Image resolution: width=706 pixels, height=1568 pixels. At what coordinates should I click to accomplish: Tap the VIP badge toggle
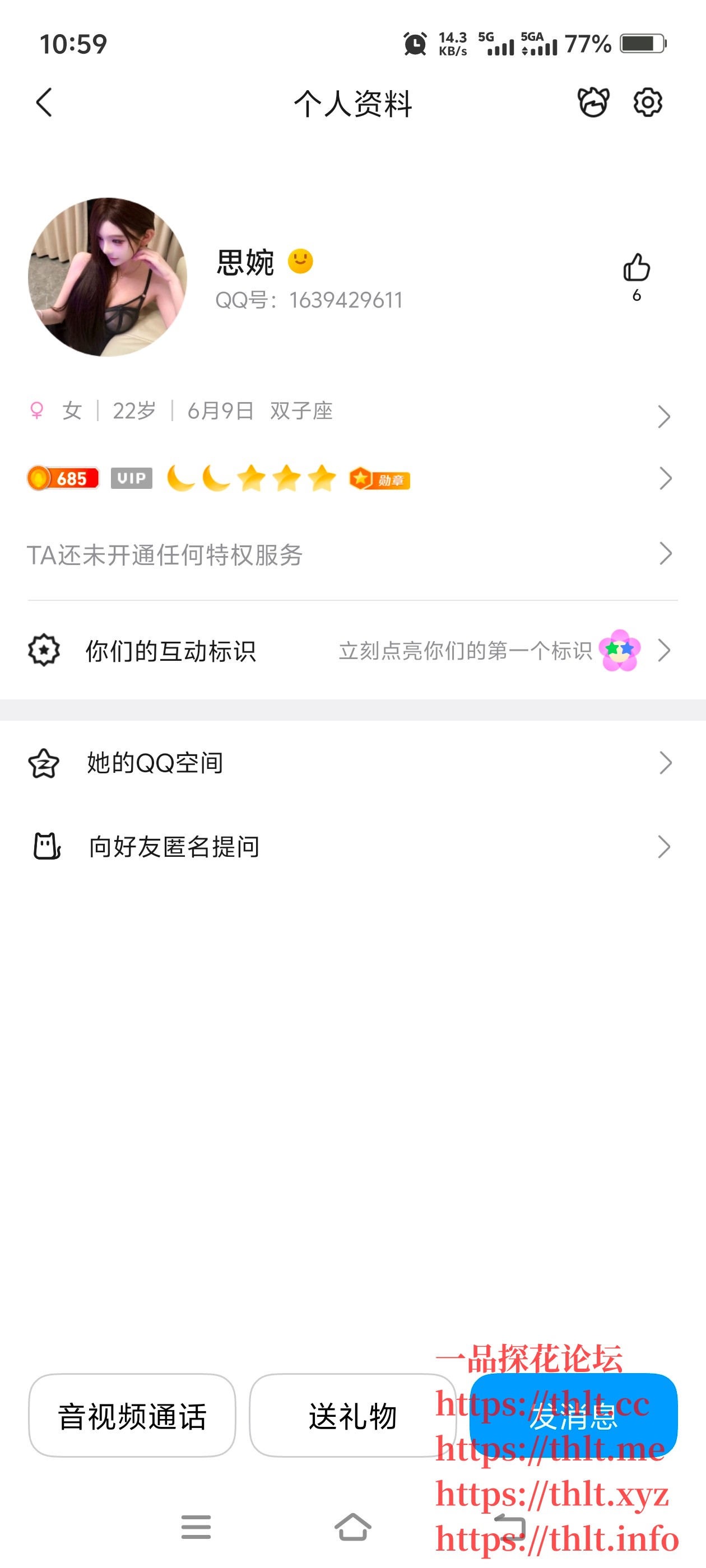[132, 478]
